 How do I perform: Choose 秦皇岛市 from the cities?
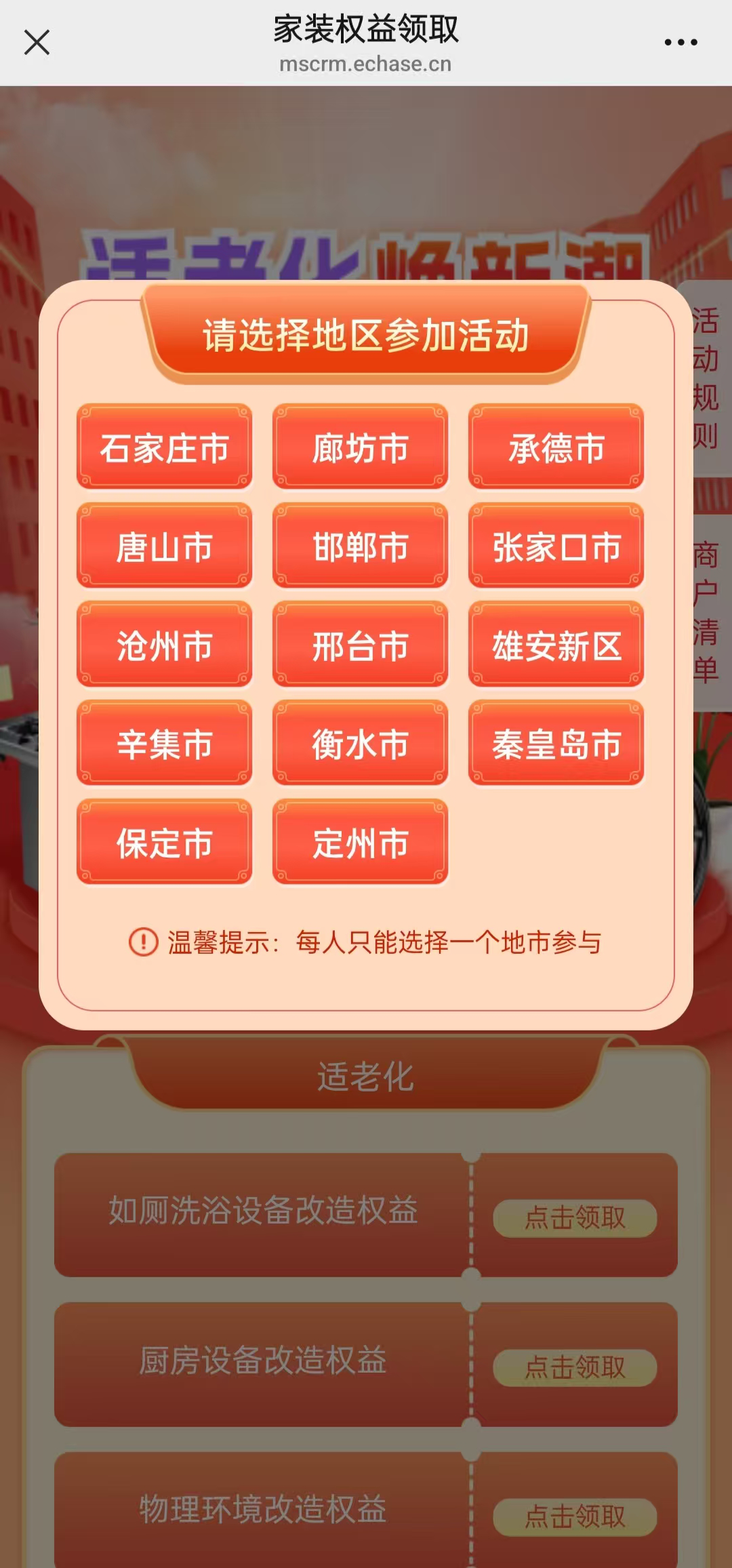click(556, 744)
